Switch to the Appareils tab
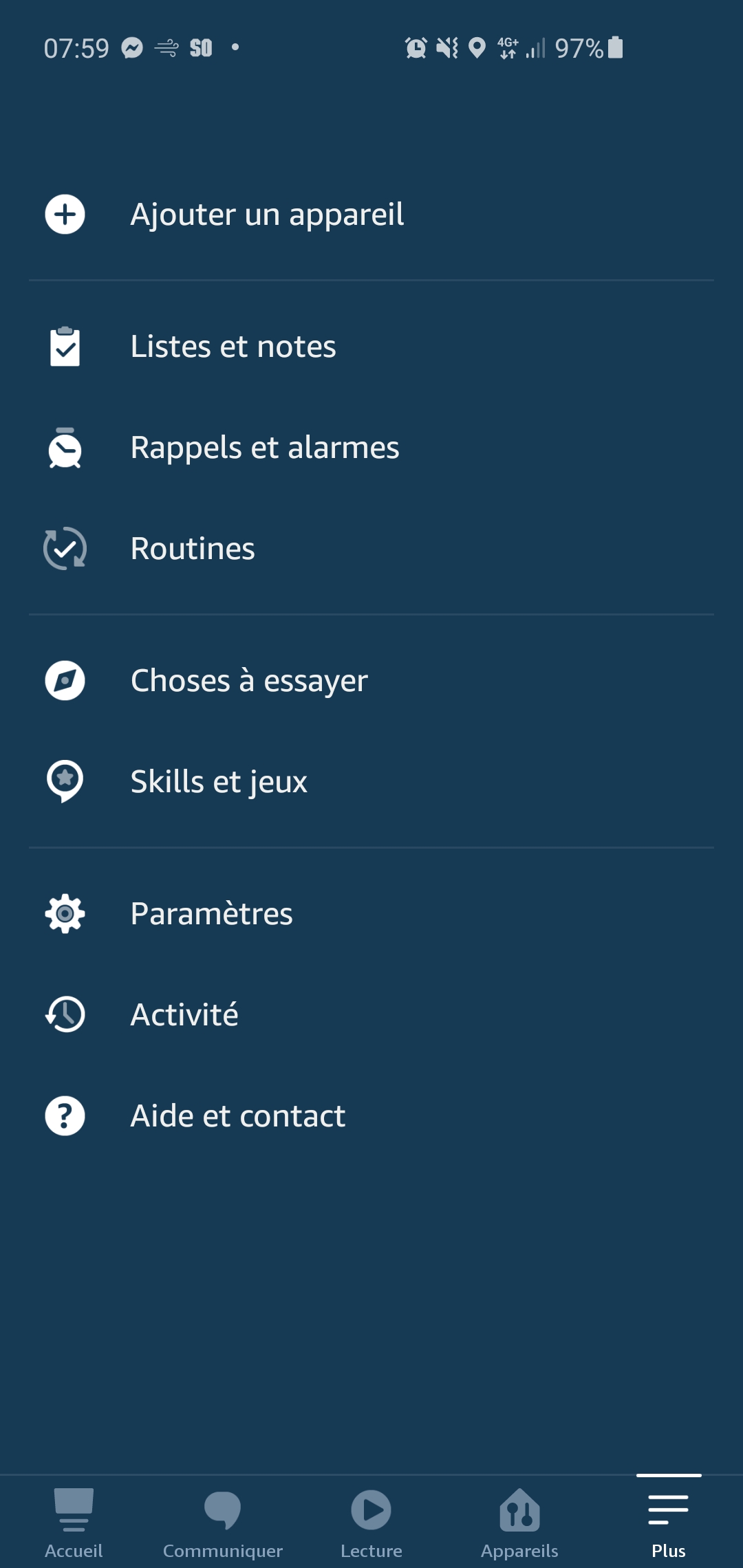 point(520,1523)
